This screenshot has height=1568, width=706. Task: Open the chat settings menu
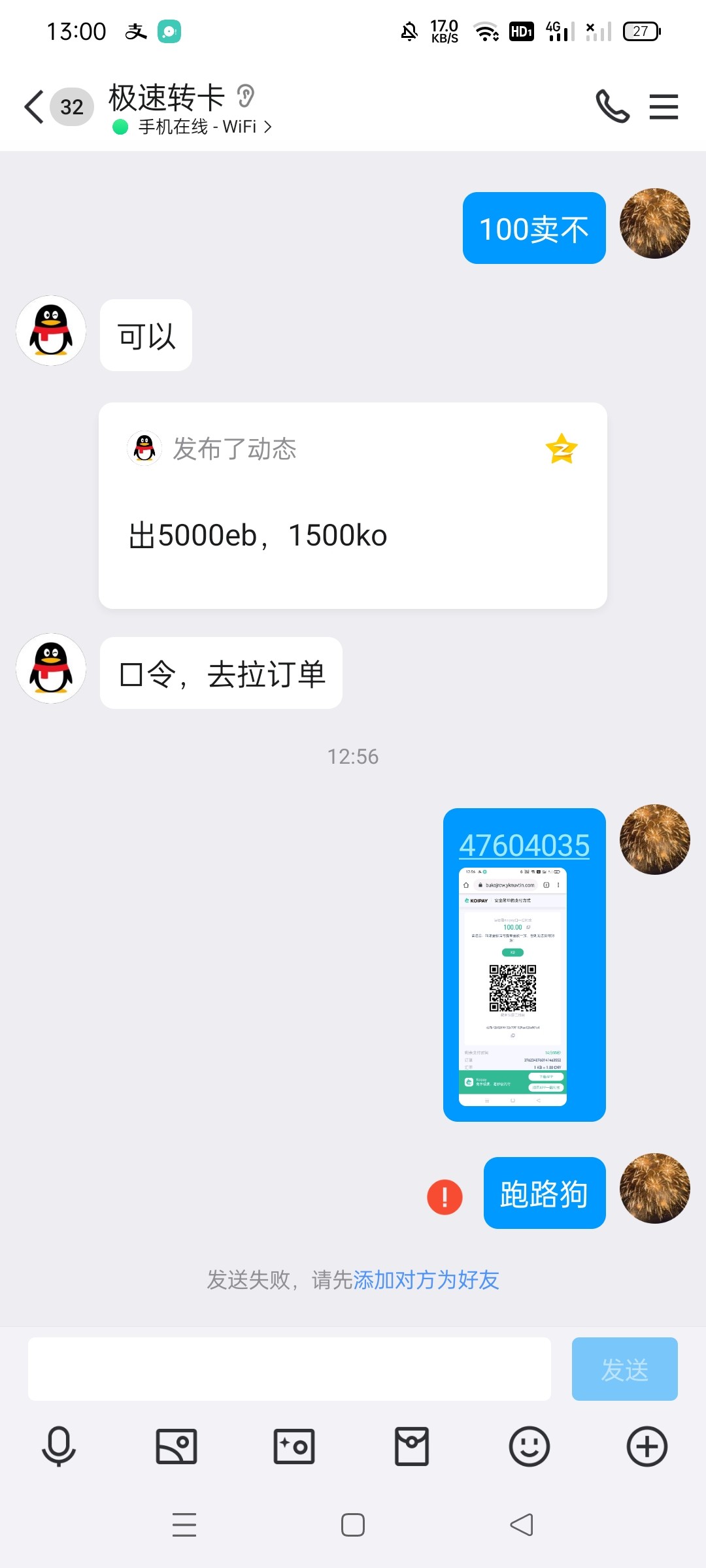pos(664,106)
